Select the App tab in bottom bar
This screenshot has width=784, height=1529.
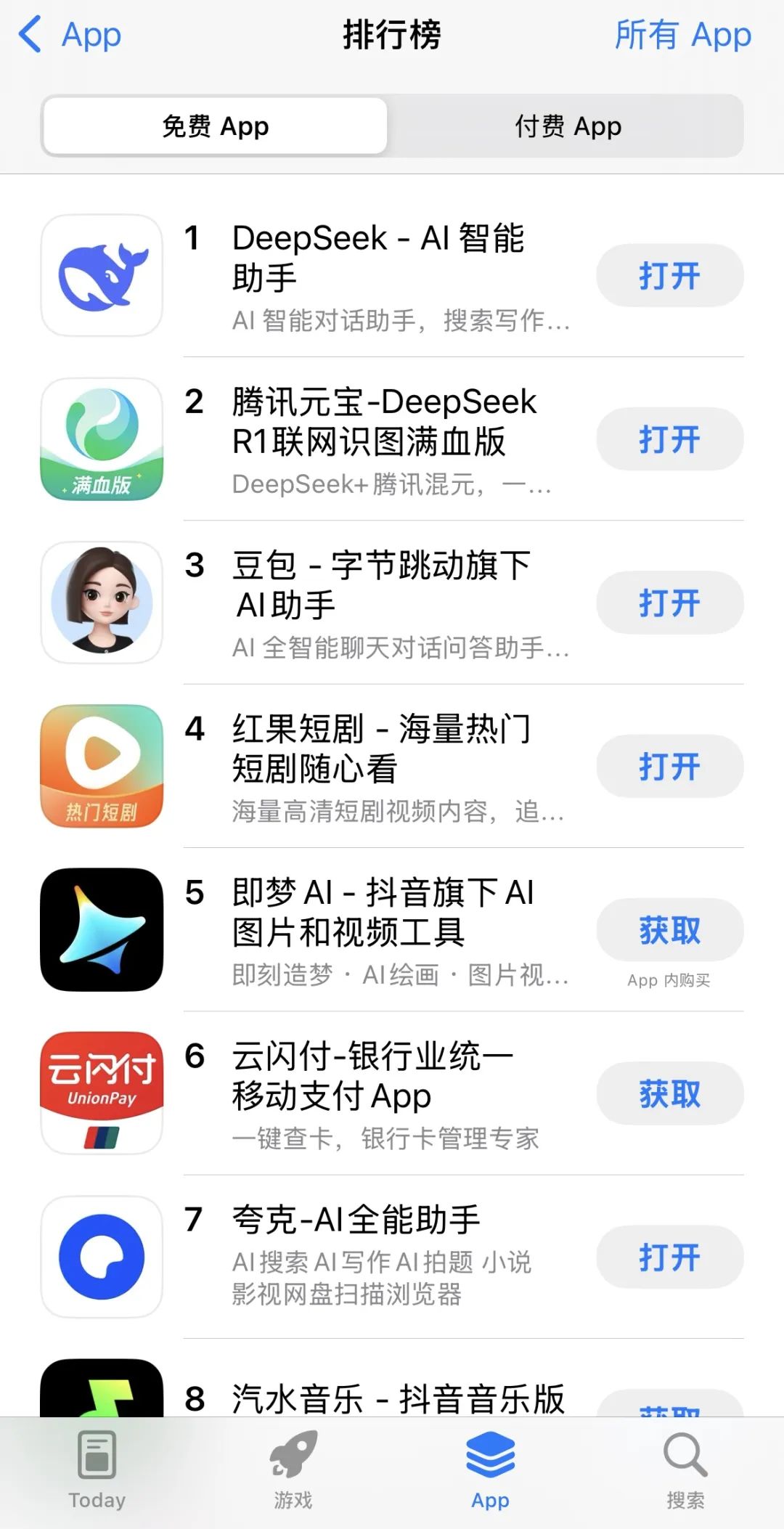tap(490, 1471)
